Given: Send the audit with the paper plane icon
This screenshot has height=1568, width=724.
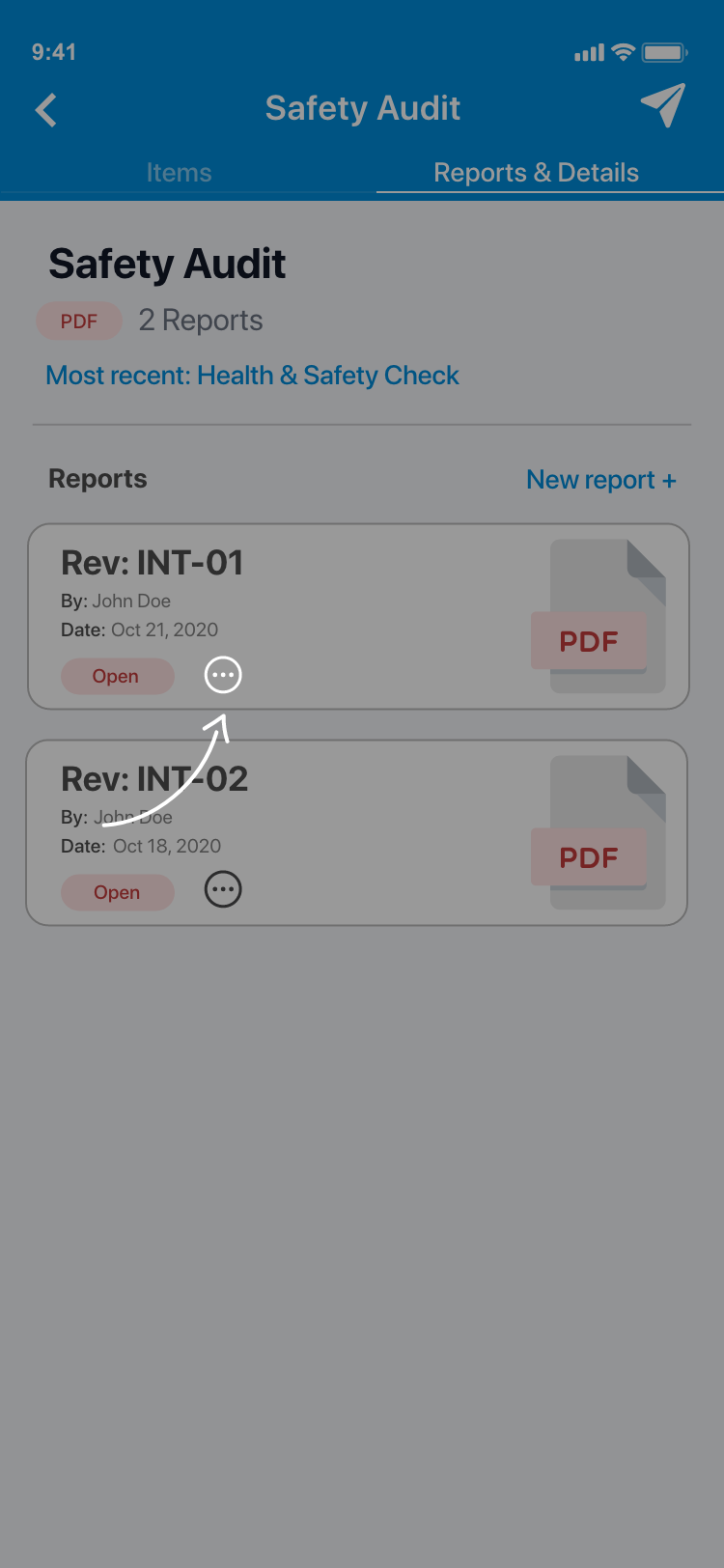Looking at the screenshot, I should [x=662, y=106].
